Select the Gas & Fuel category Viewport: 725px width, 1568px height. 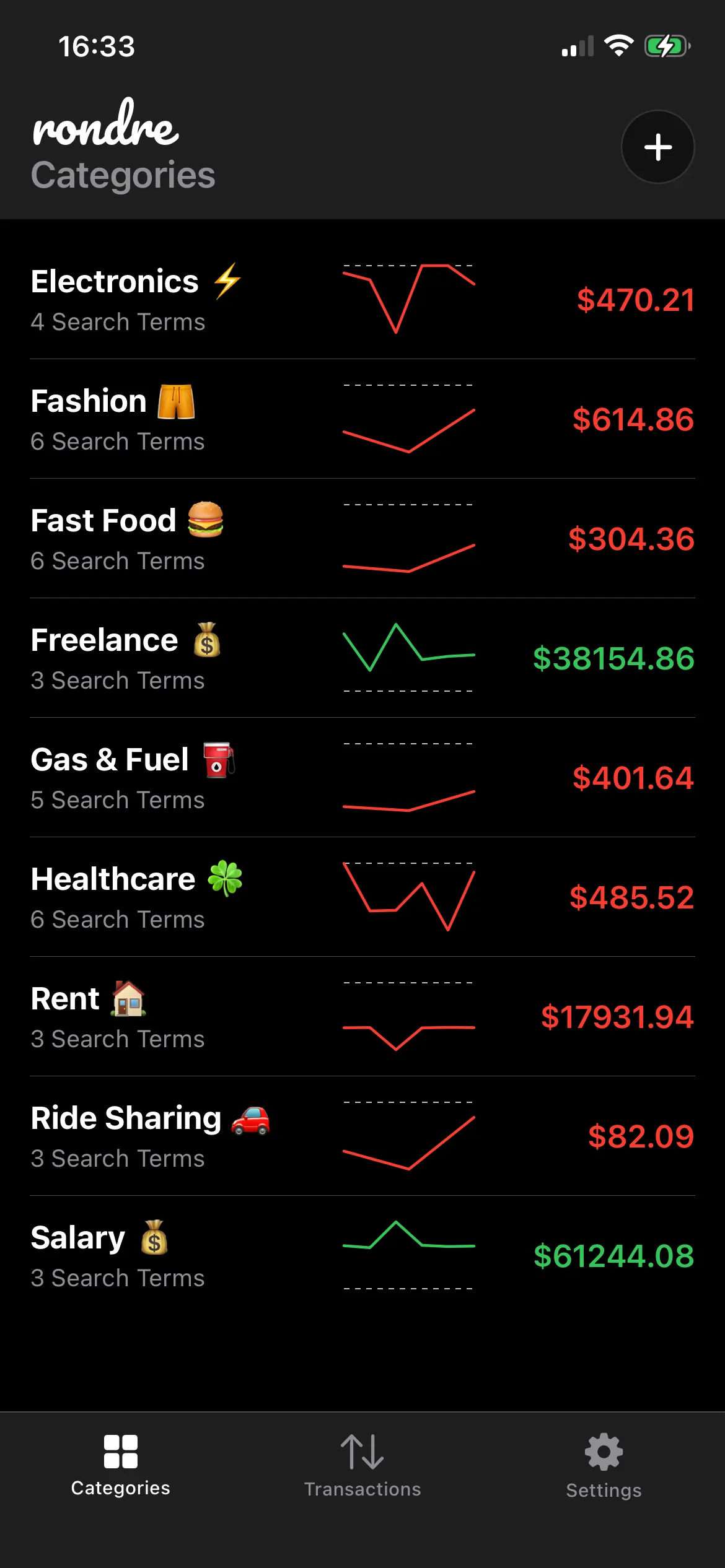coord(362,778)
